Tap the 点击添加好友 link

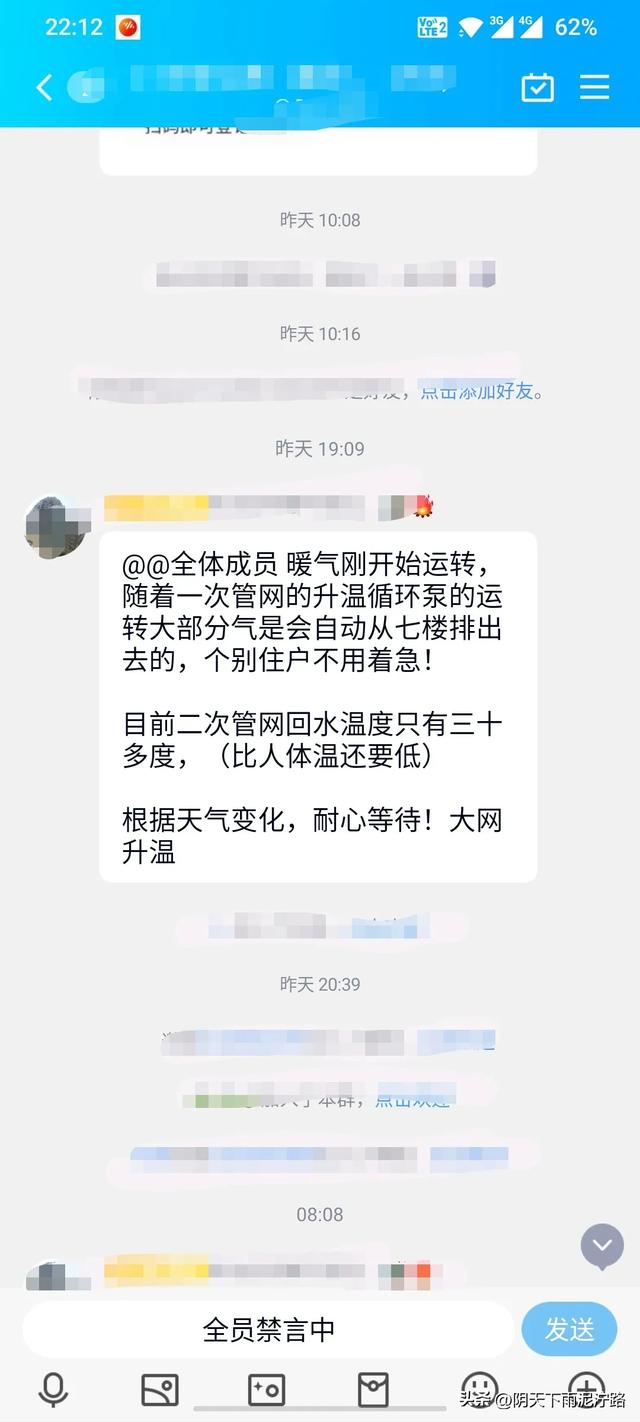coord(481,391)
